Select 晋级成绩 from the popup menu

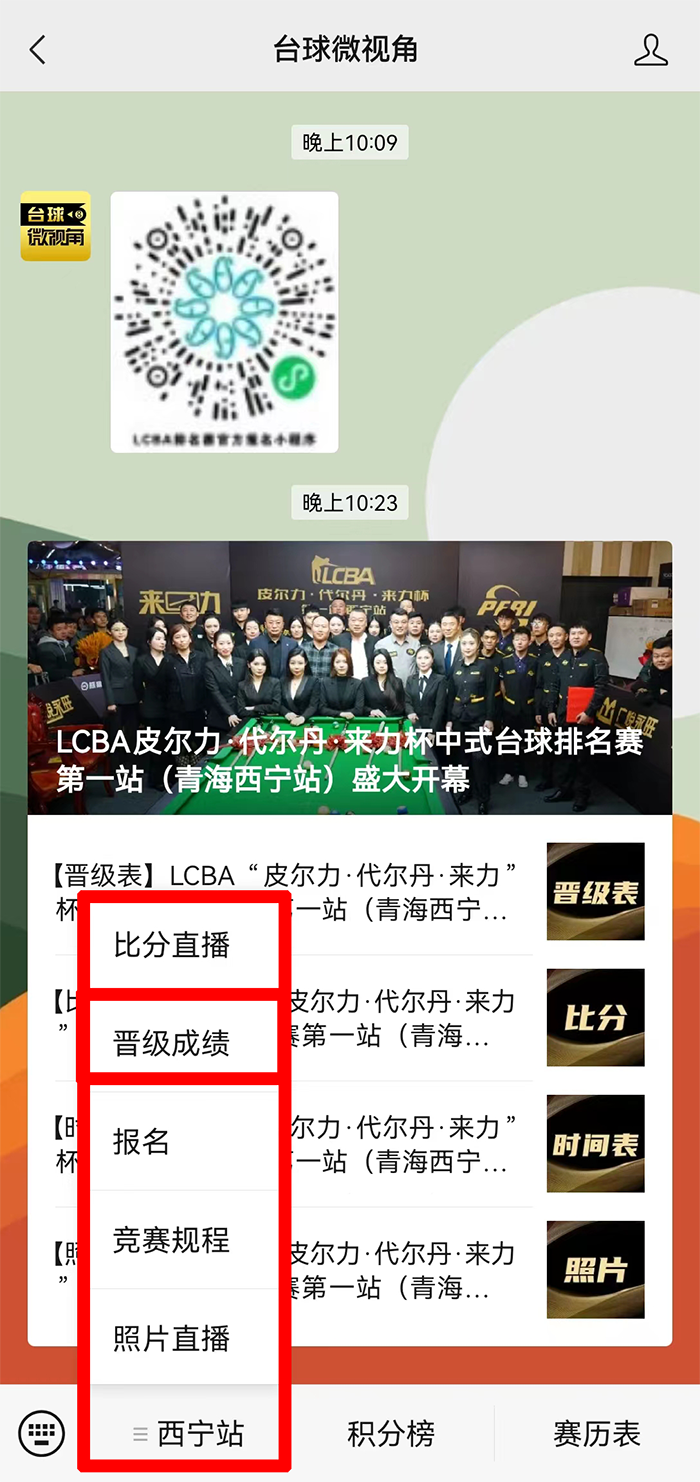point(172,1043)
